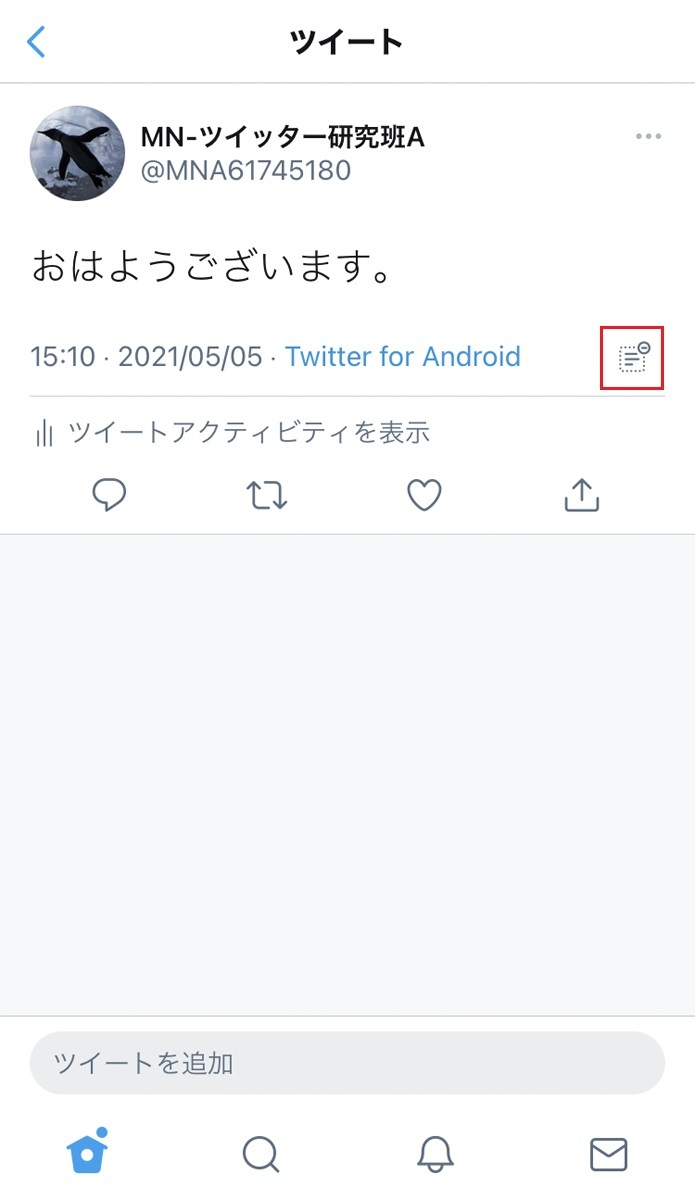
Task: Tap the ツイートを追加 field
Action: click(347, 1063)
